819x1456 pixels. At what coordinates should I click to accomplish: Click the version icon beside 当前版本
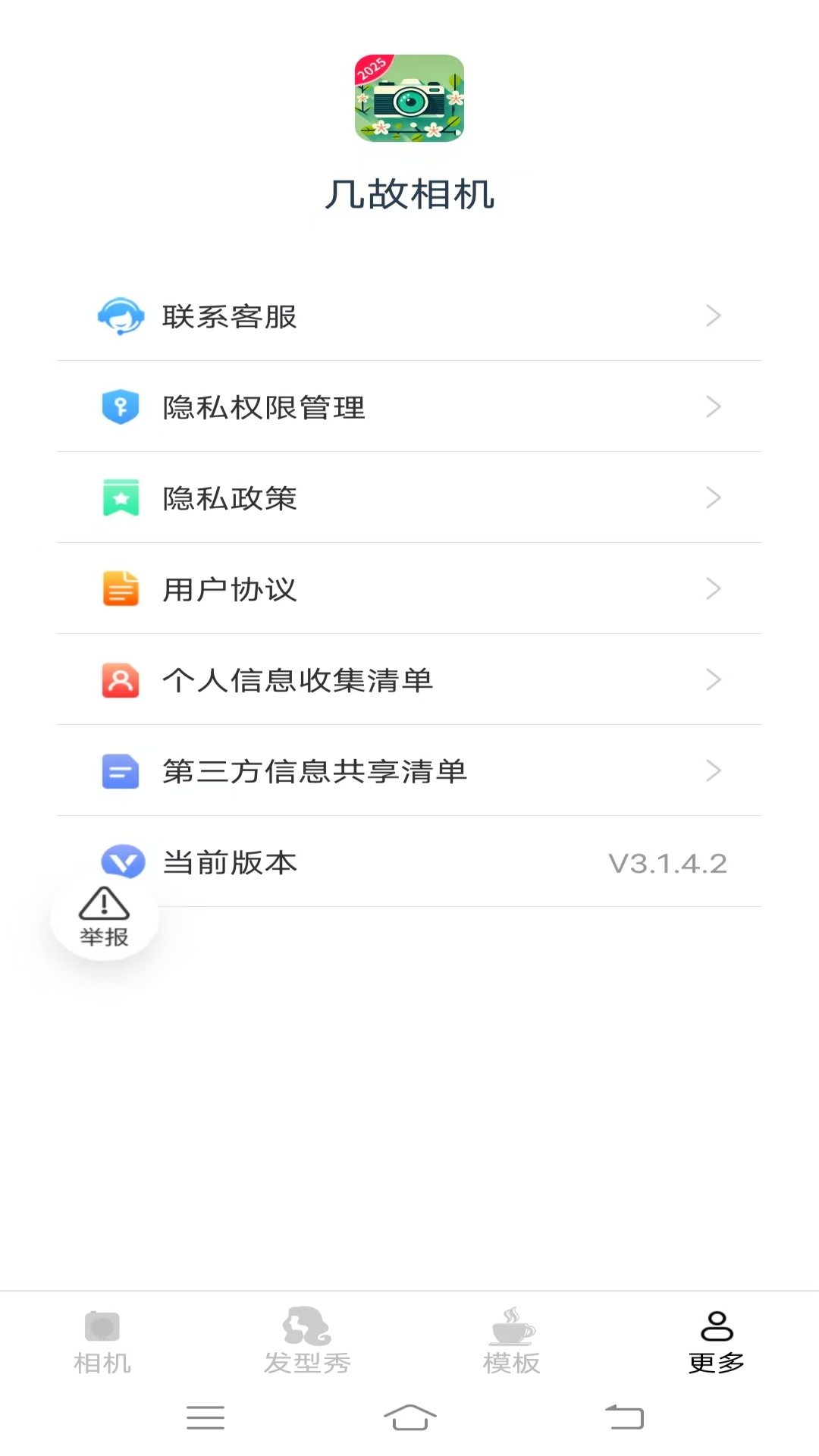(120, 861)
